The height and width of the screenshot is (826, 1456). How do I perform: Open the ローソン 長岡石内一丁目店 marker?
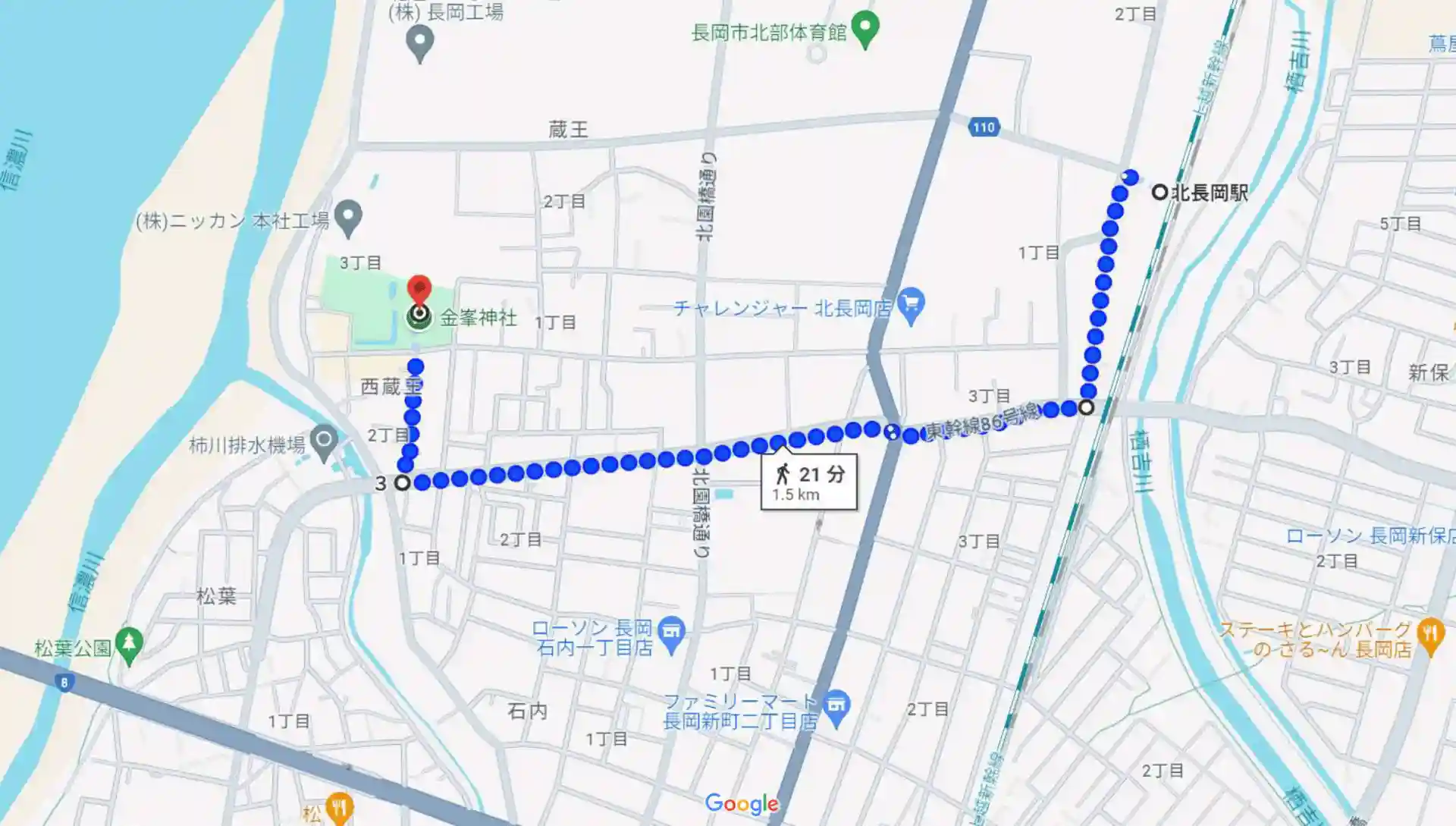(x=672, y=633)
